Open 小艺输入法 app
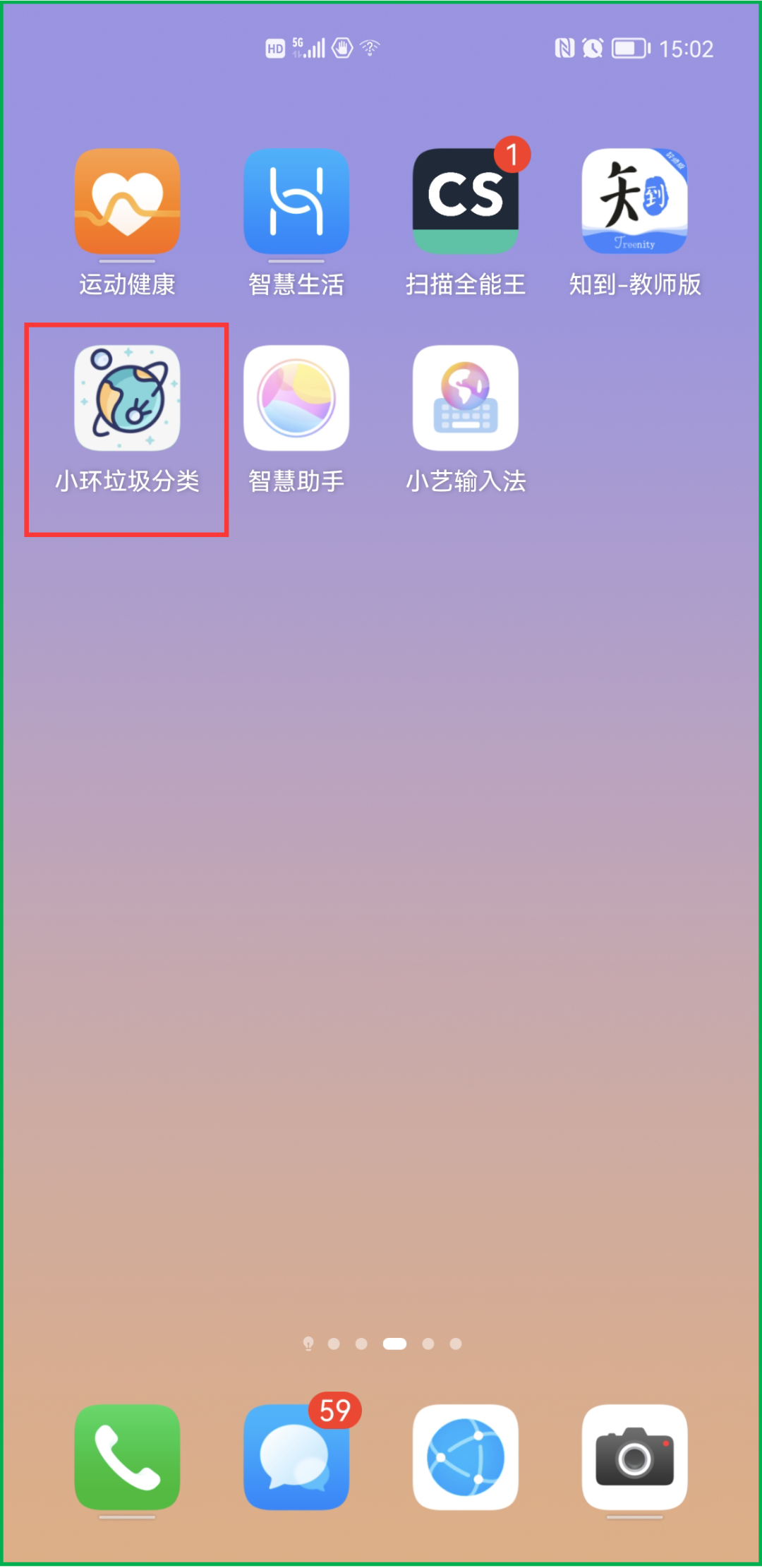This screenshot has width=762, height=1568. [x=465, y=399]
